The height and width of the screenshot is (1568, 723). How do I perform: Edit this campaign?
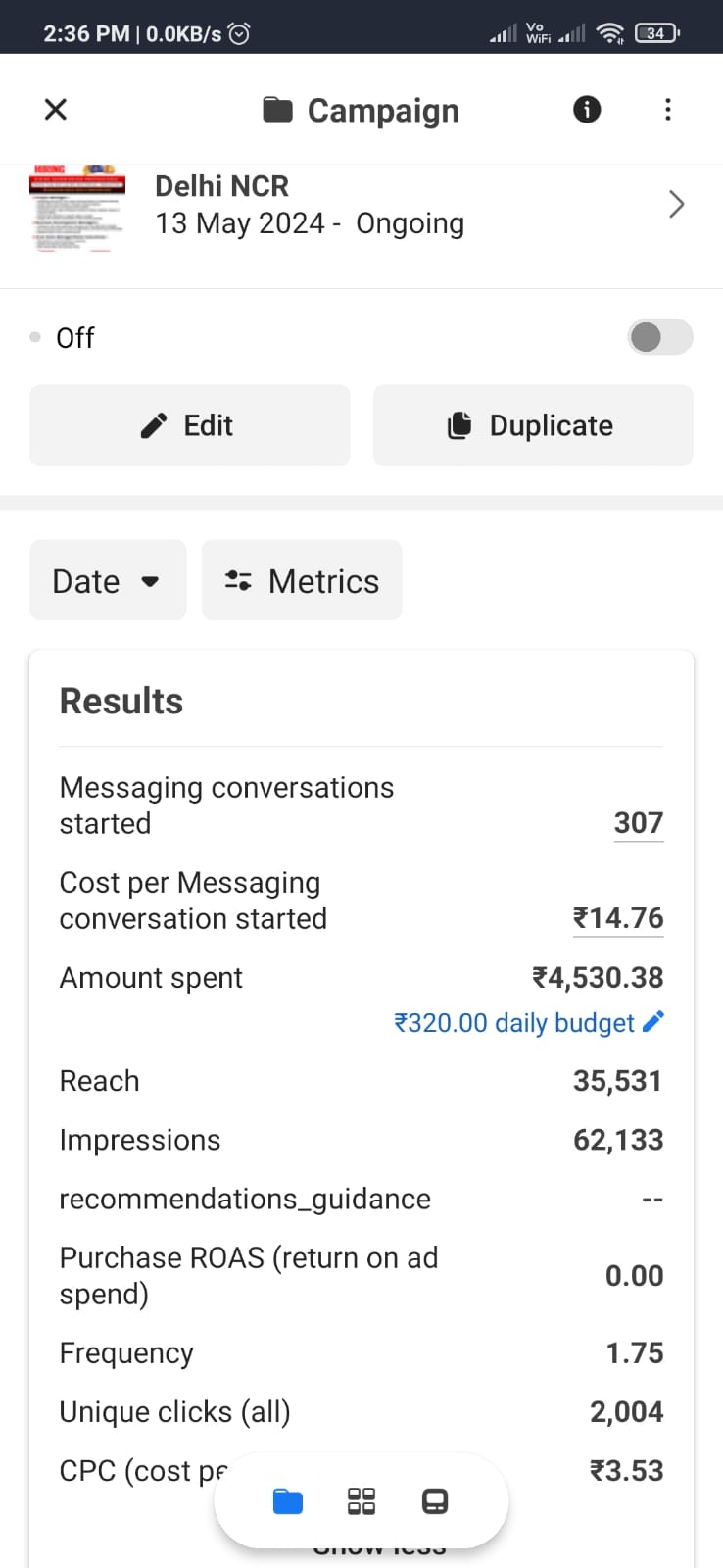pos(189,425)
